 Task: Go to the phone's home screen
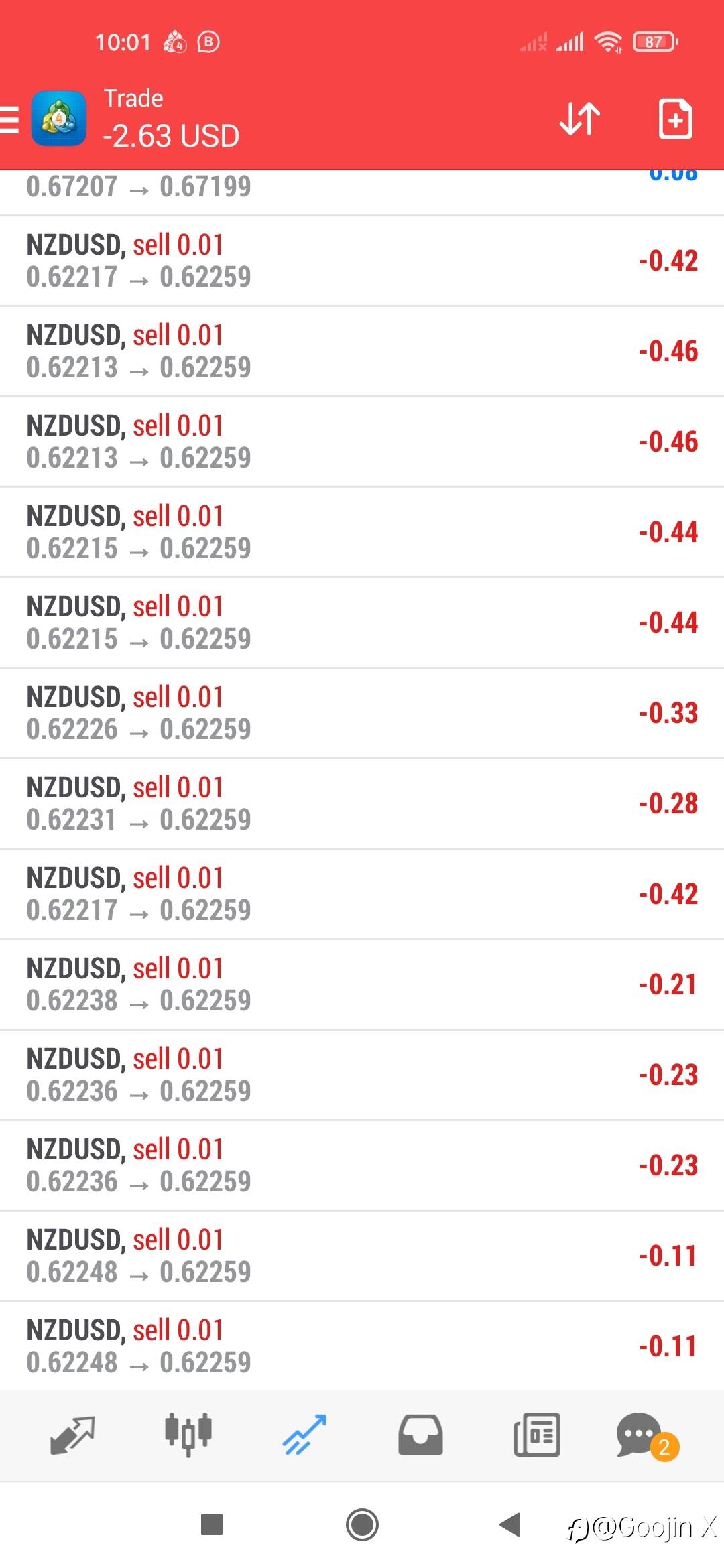coord(362,1524)
